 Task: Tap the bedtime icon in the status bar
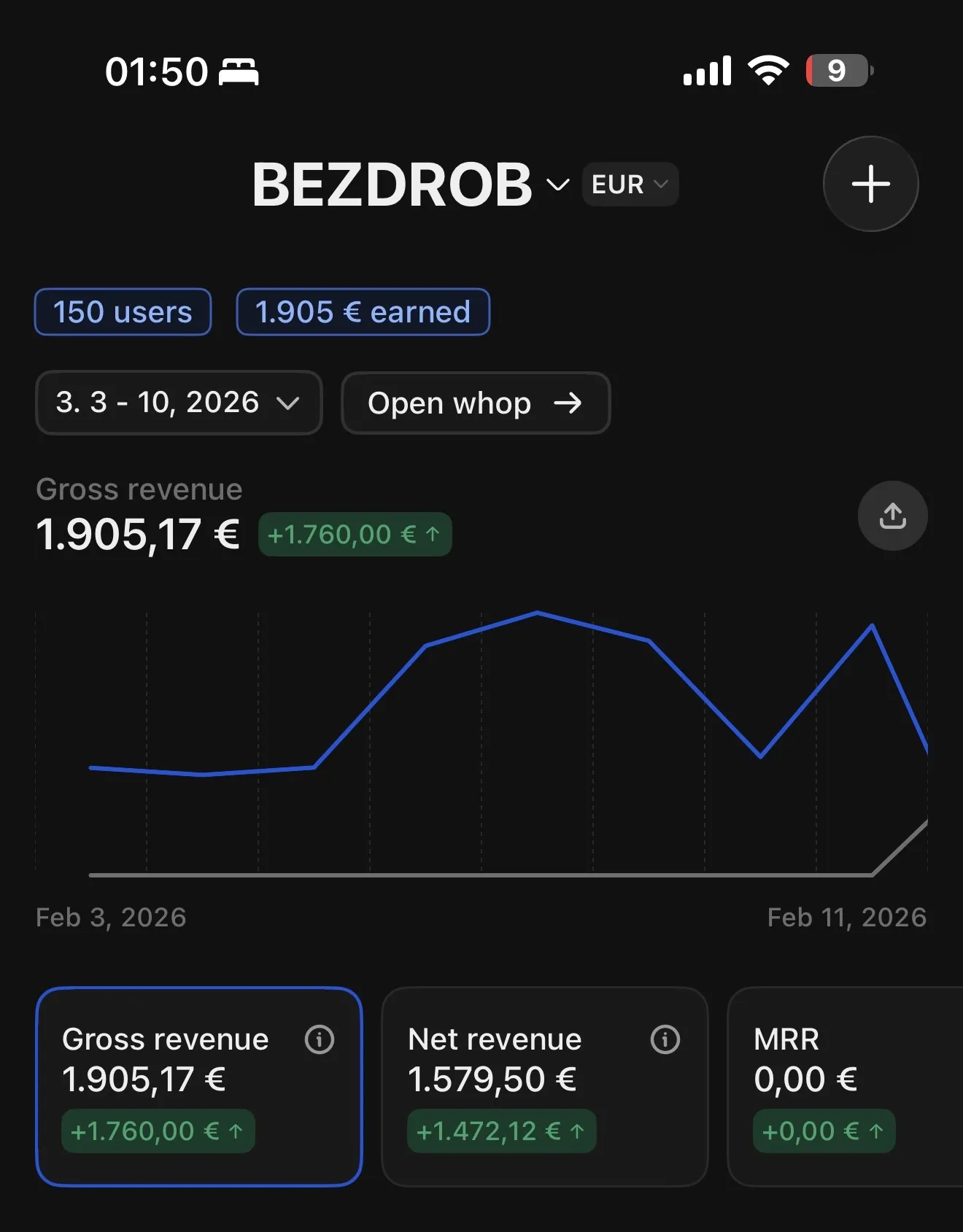(239, 71)
